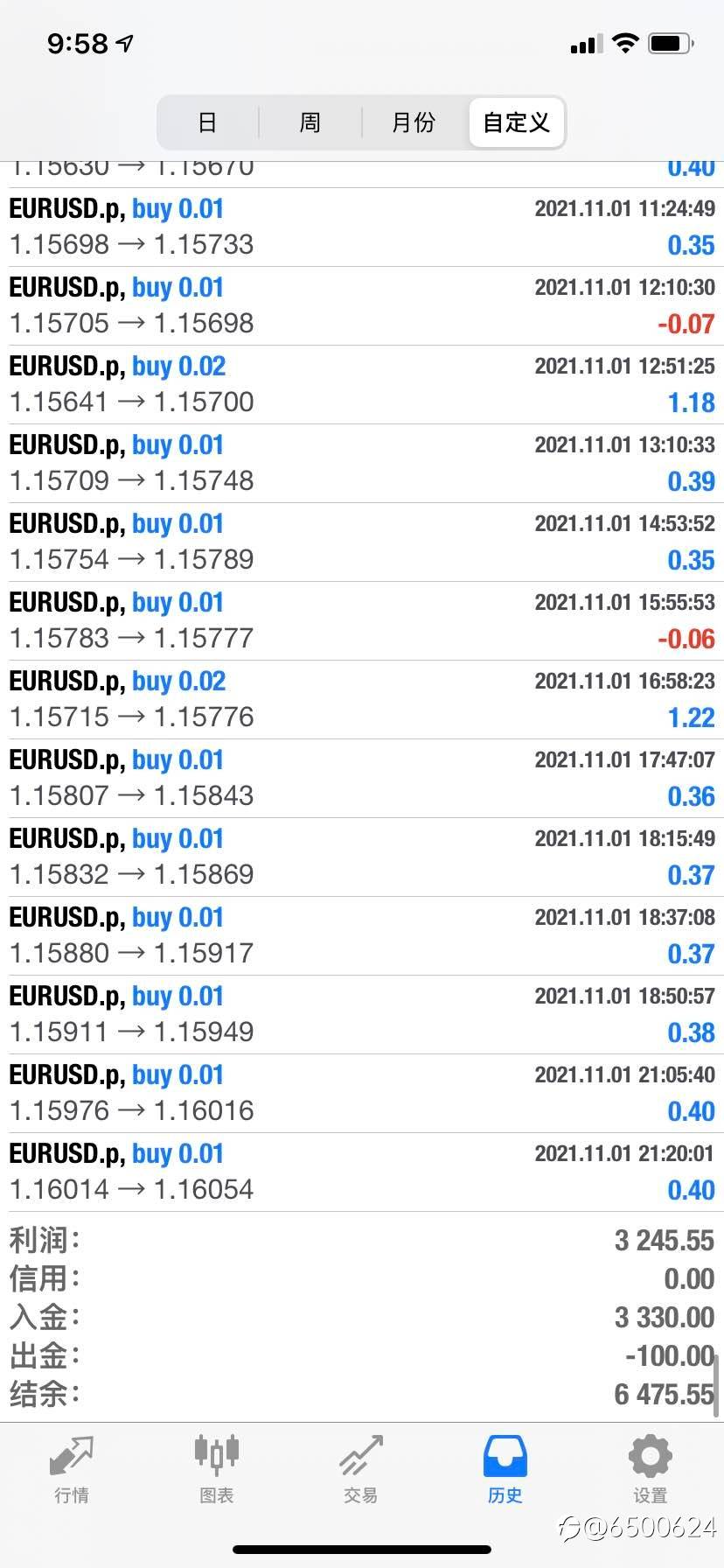The width and height of the screenshot is (724, 1568).
Task: Switch to the 日 period filter
Action: click(207, 122)
